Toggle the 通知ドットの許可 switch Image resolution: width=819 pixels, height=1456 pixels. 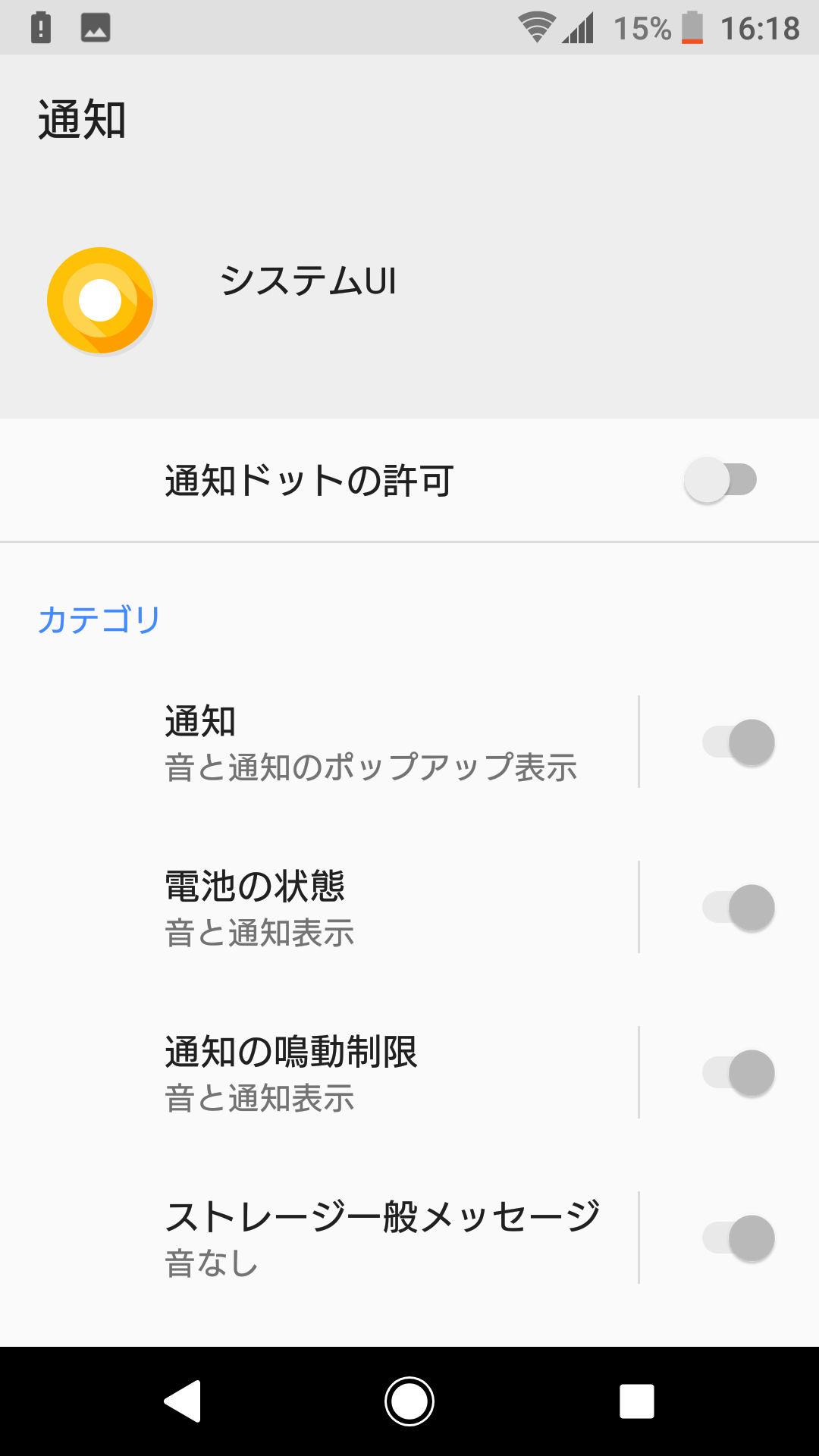tap(720, 479)
